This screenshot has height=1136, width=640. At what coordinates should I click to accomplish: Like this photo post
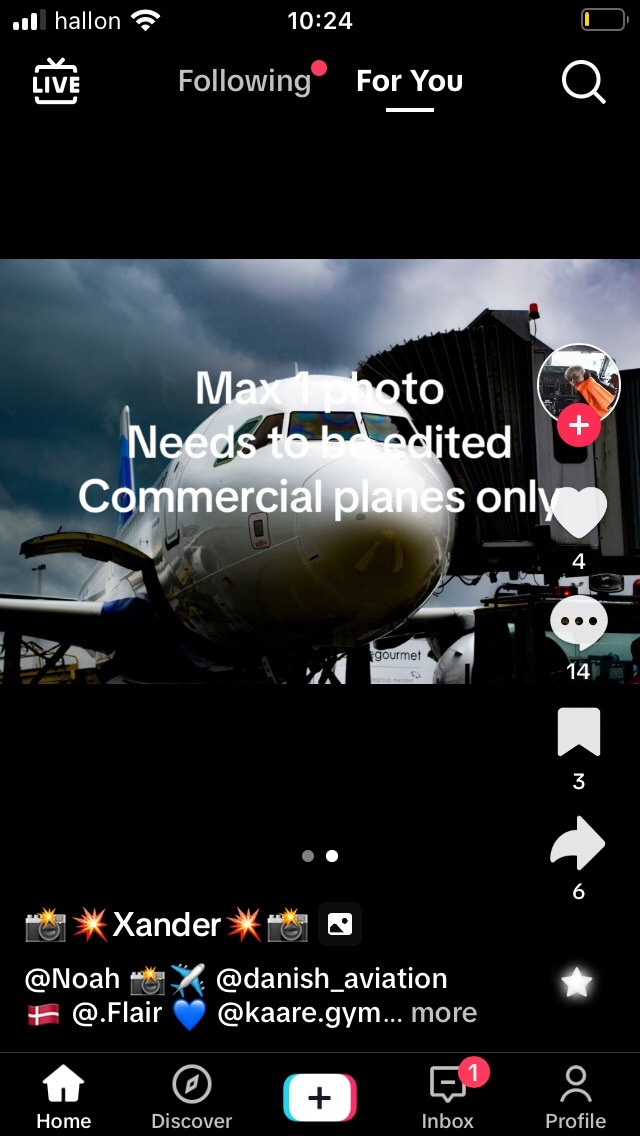pos(578,513)
